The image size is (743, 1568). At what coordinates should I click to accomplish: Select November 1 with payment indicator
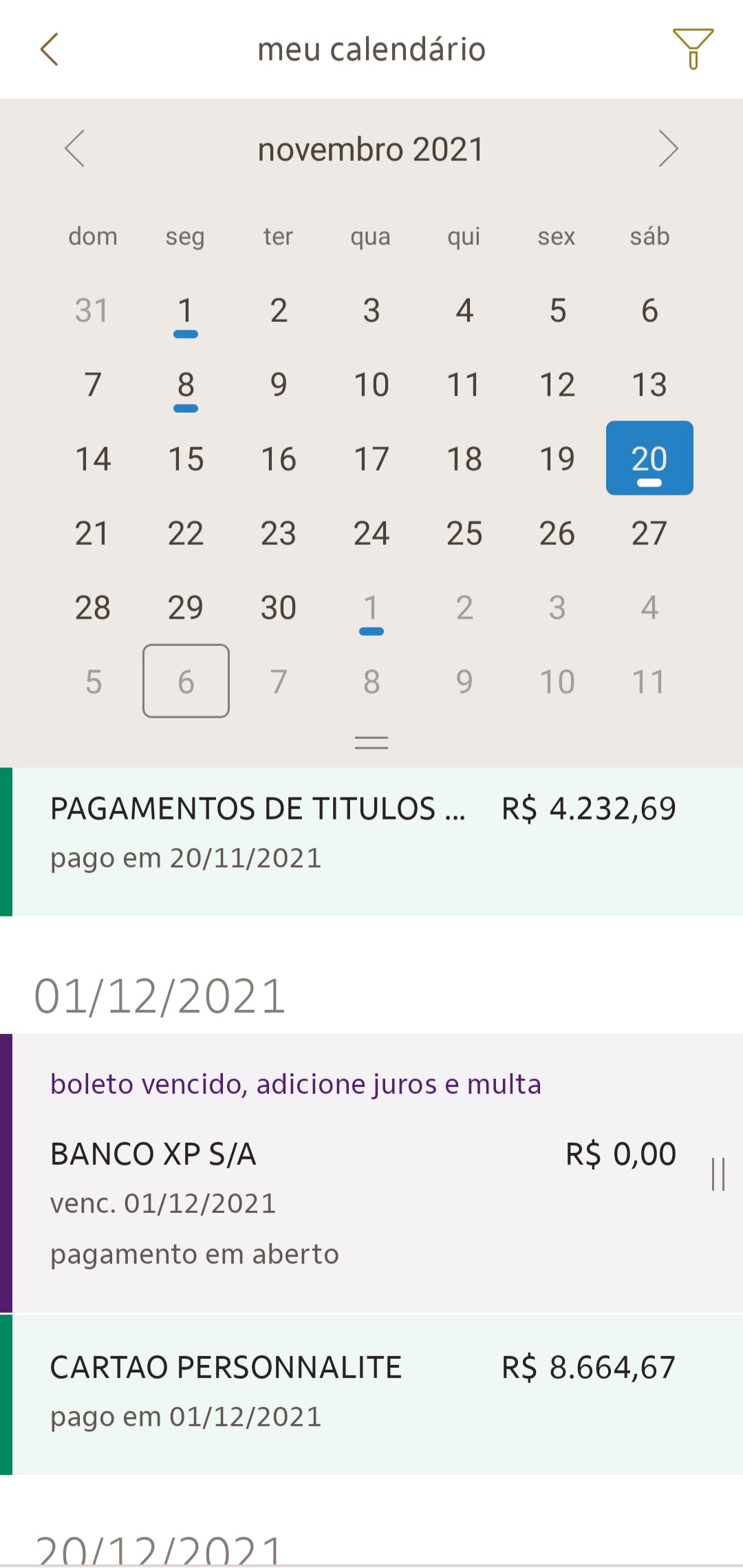pyautogui.click(x=184, y=311)
